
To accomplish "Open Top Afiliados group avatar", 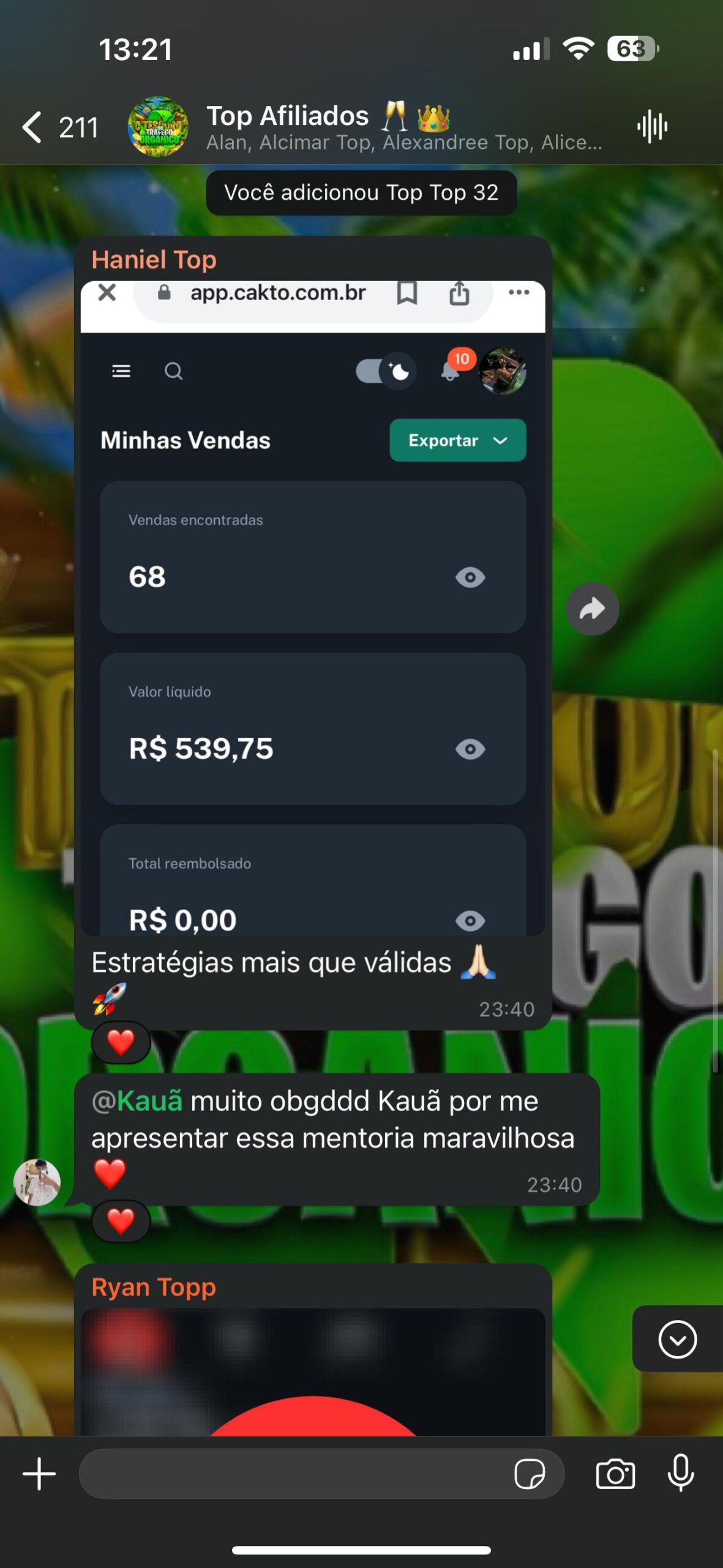I will pyautogui.click(x=158, y=127).
